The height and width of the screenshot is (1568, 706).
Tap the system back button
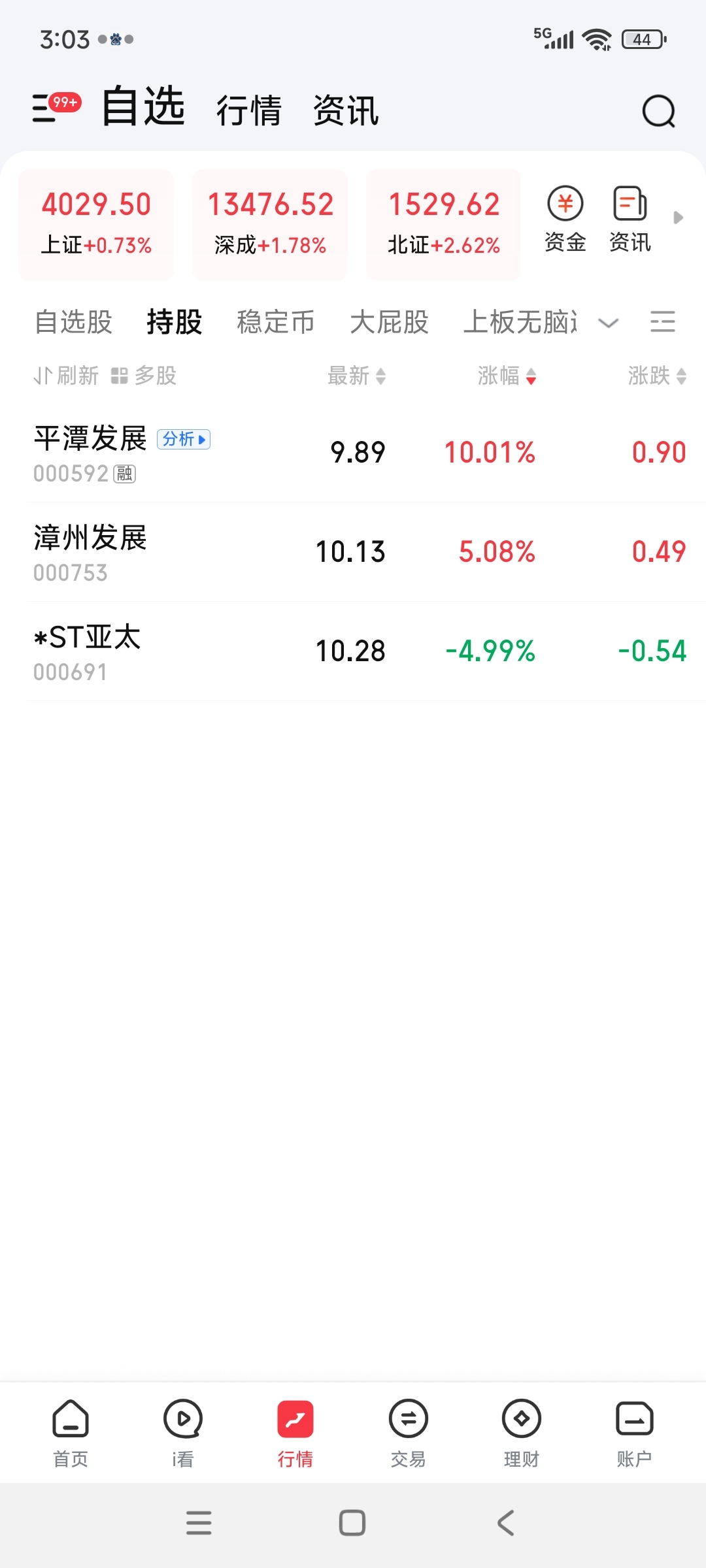click(x=505, y=1523)
